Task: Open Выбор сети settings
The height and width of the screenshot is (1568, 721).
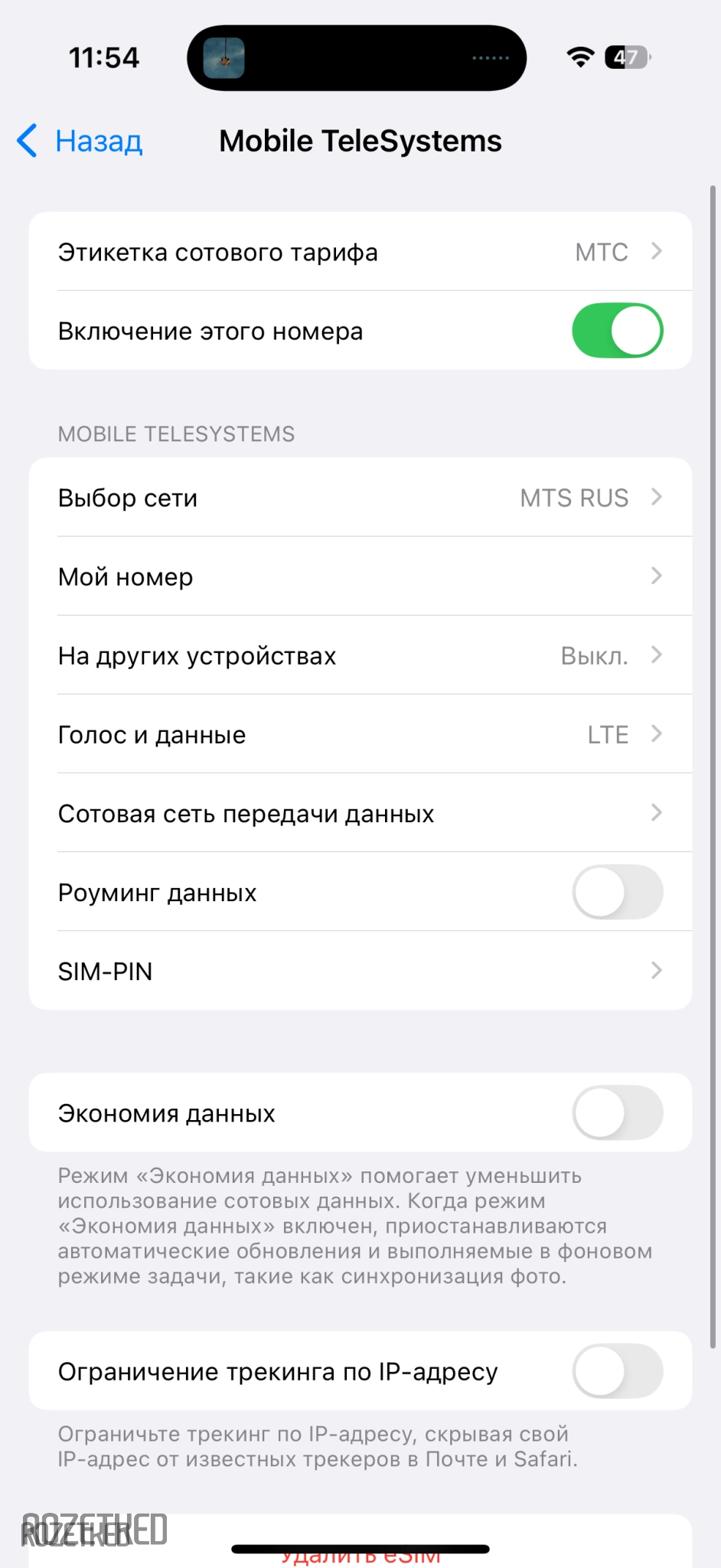Action: 360,498
